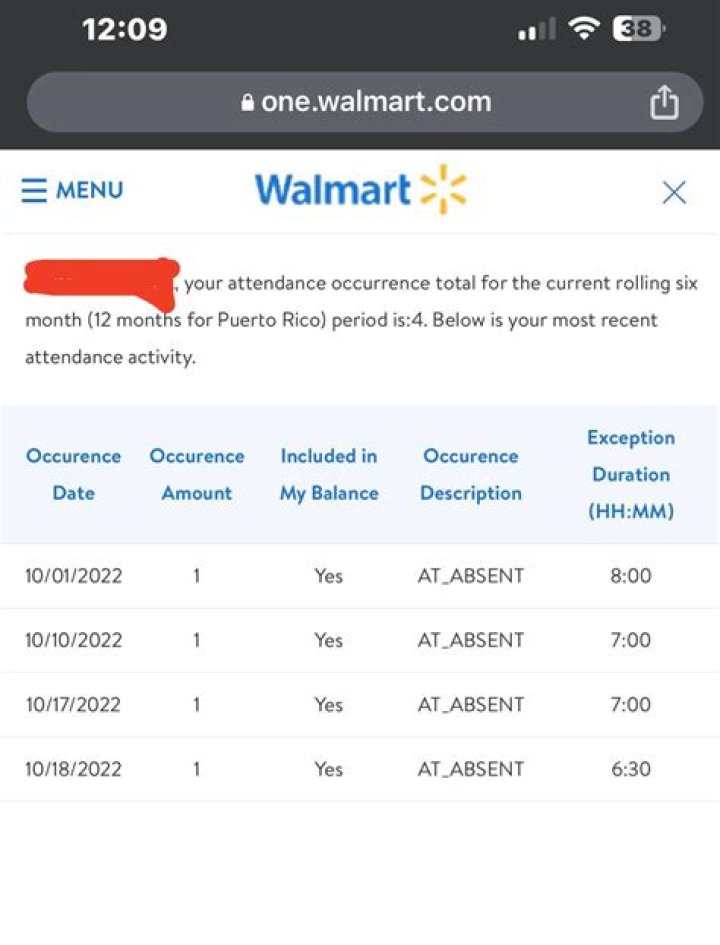The height and width of the screenshot is (945, 720).
Task: Select the 10/01/2022 AT_ABSENT row
Action: 360,576
